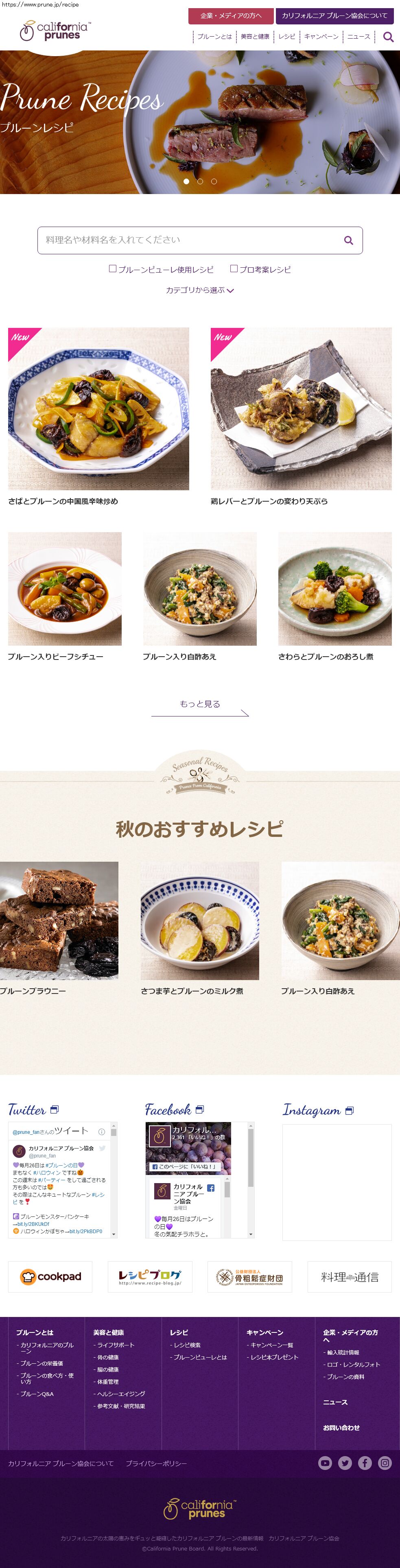Tap もっと見る to load more recipes
Image resolution: width=400 pixels, height=1568 pixels.
point(200,704)
